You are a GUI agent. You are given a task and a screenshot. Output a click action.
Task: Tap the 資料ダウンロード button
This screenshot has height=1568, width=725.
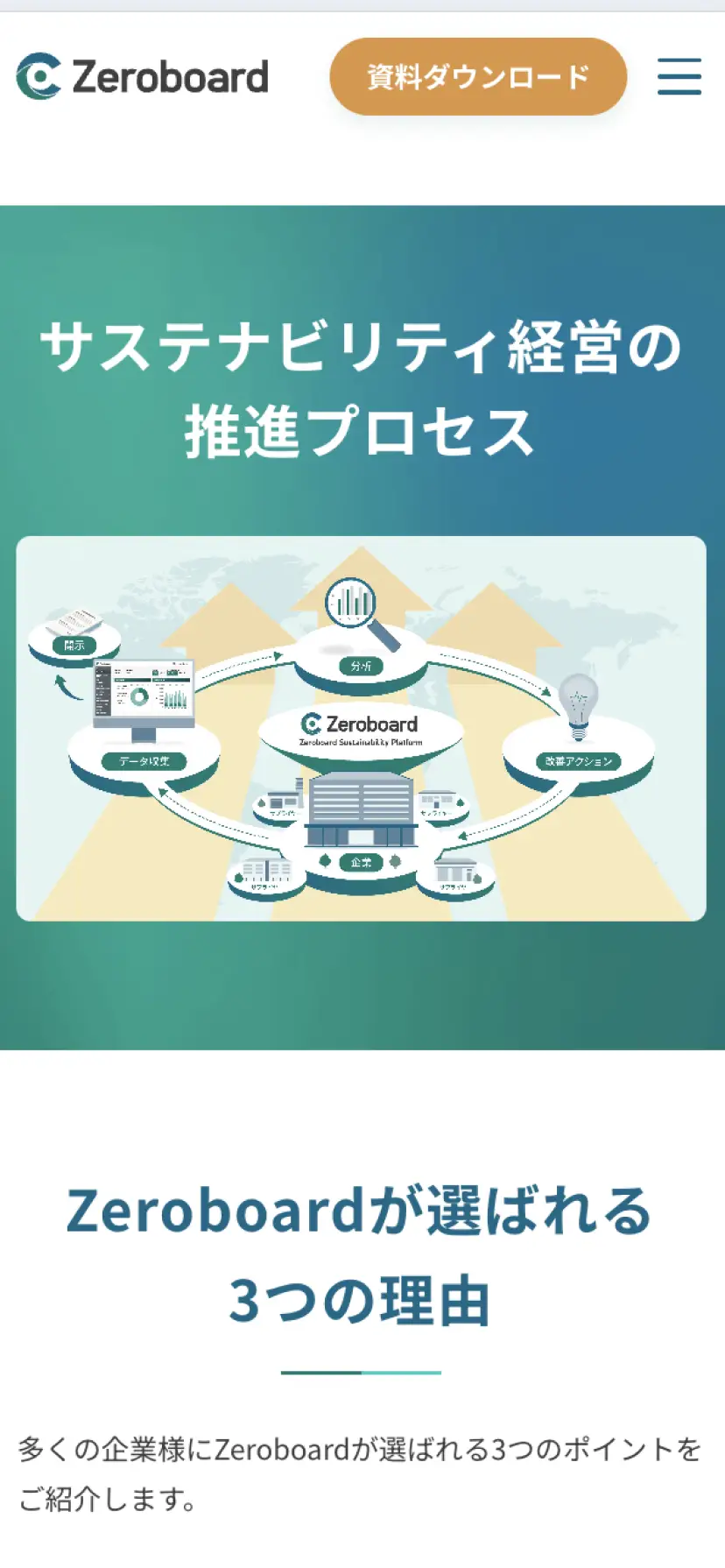tap(478, 77)
